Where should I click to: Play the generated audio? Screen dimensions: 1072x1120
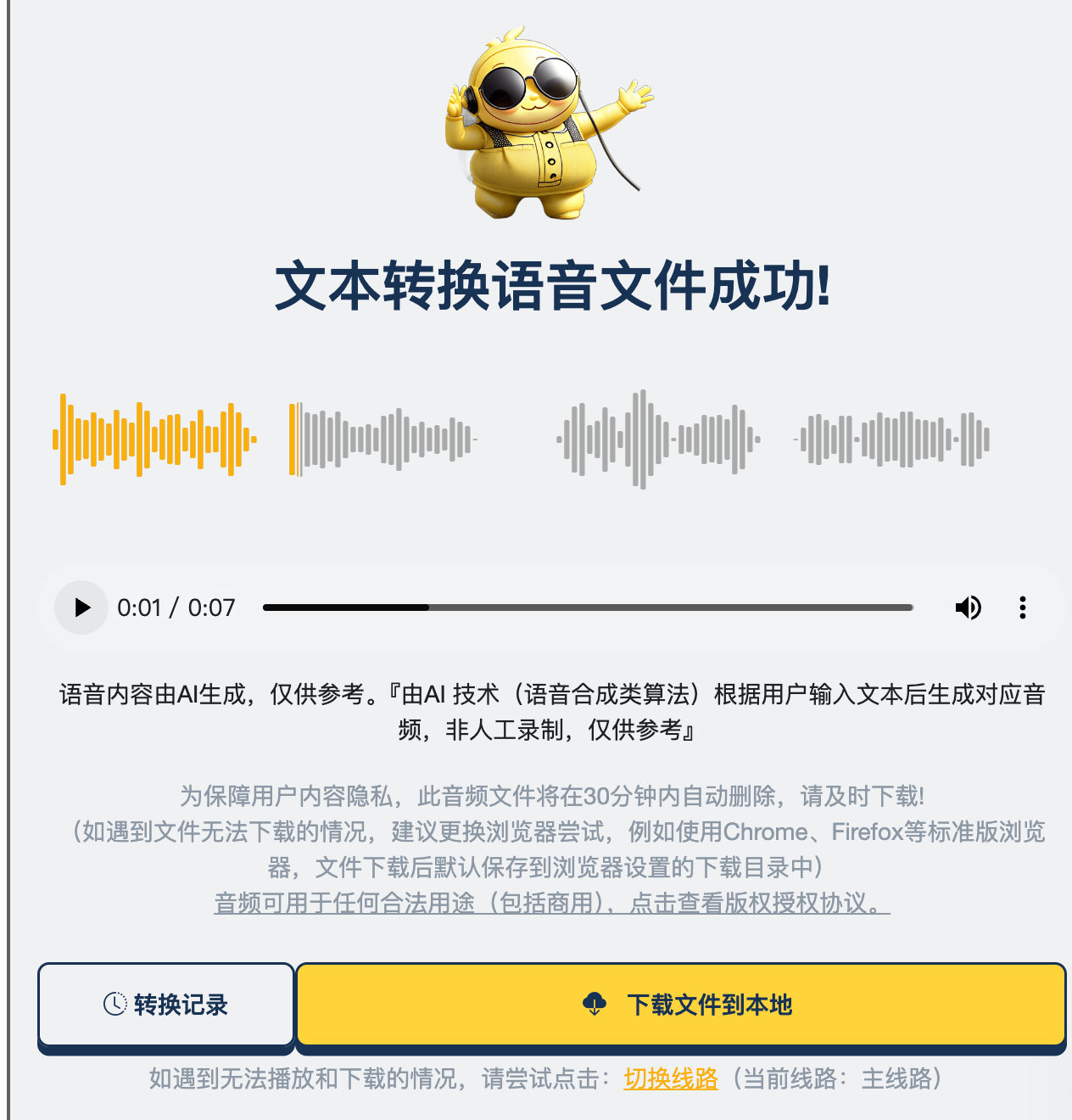[x=81, y=608]
